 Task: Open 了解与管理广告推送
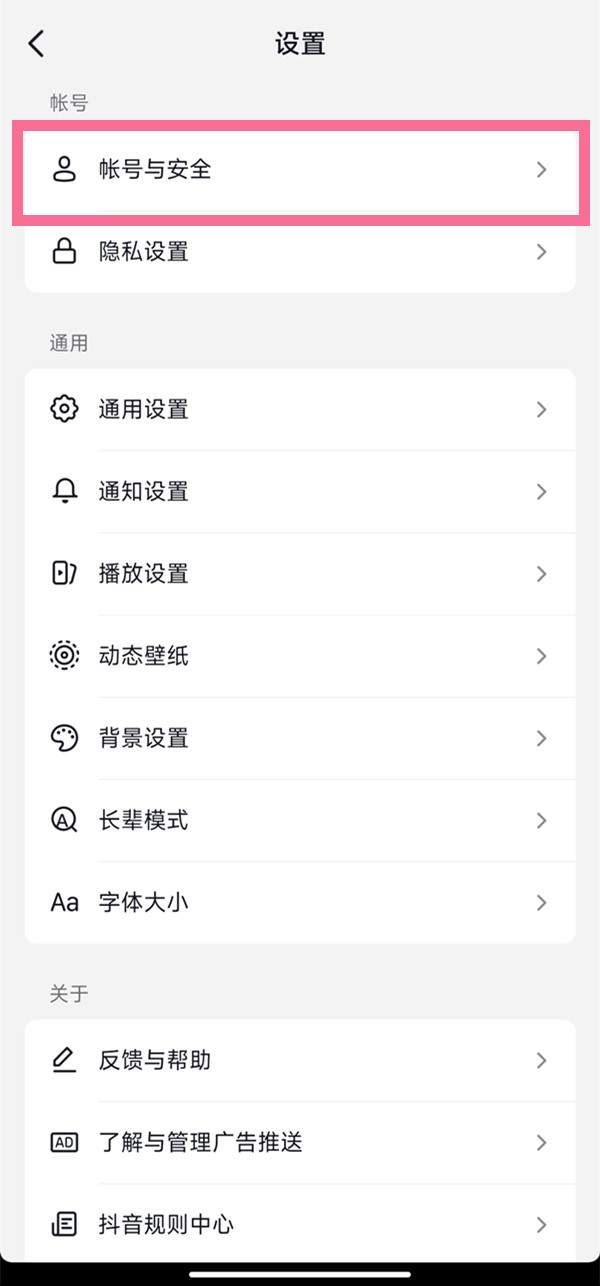tap(299, 1142)
